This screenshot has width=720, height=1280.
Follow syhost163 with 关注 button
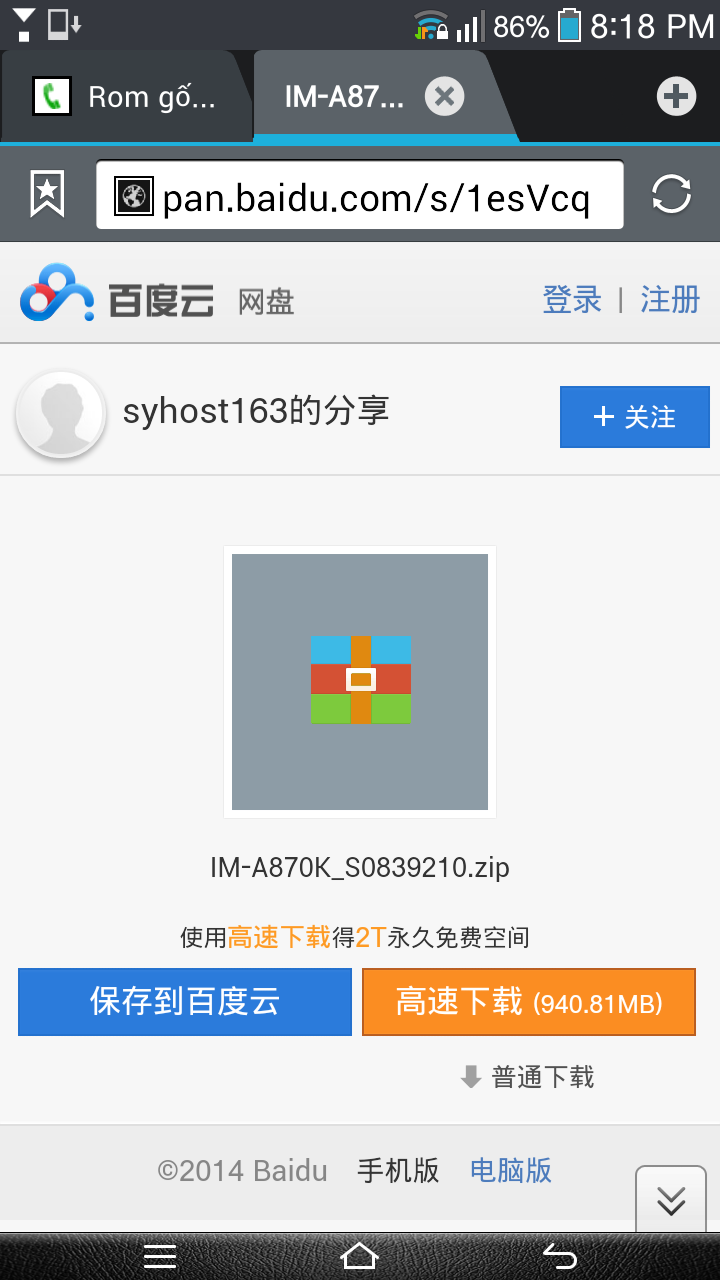click(x=635, y=417)
